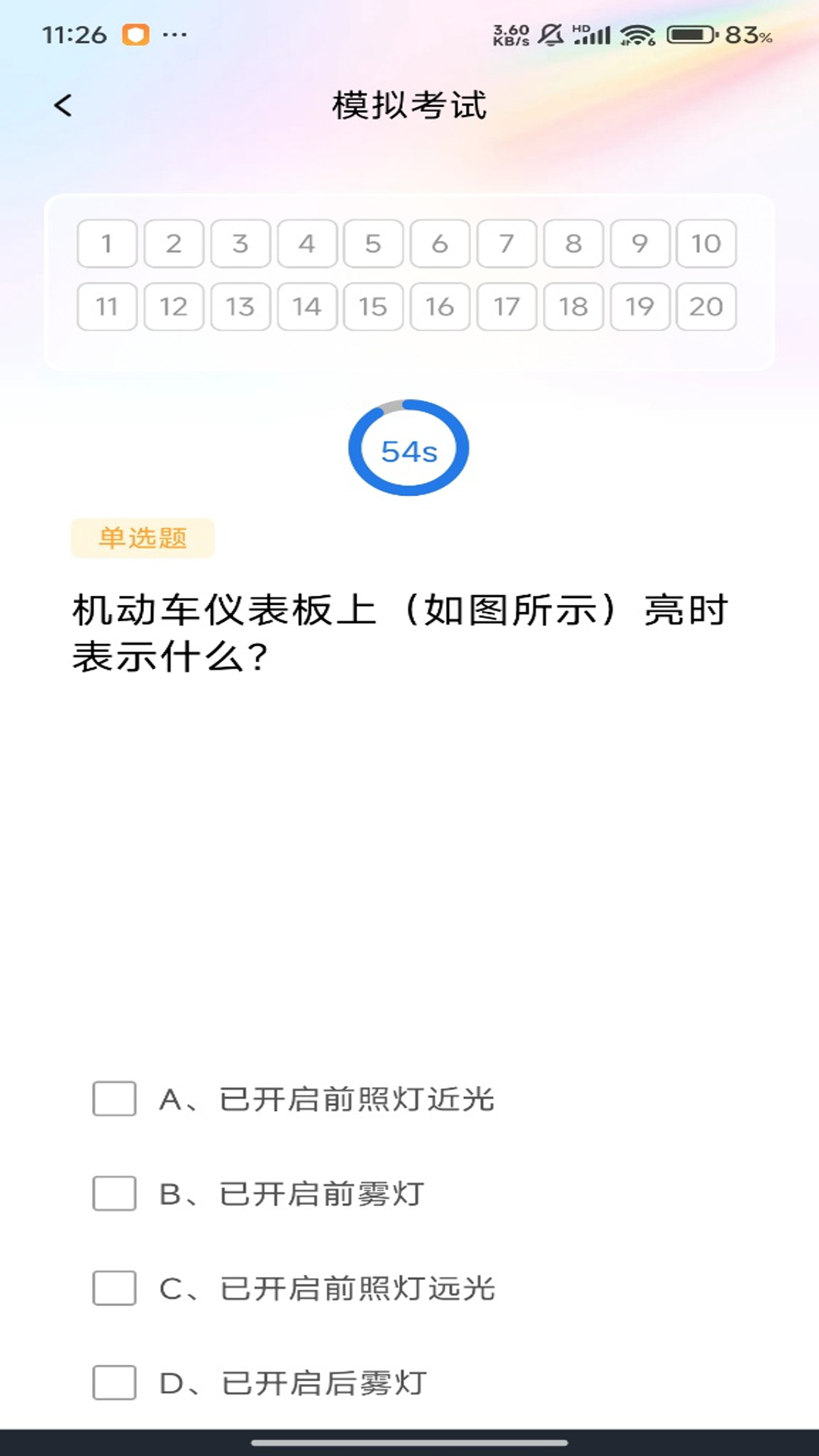Tap the 54s countdown progress ring
This screenshot has width=819, height=1456.
(409, 448)
